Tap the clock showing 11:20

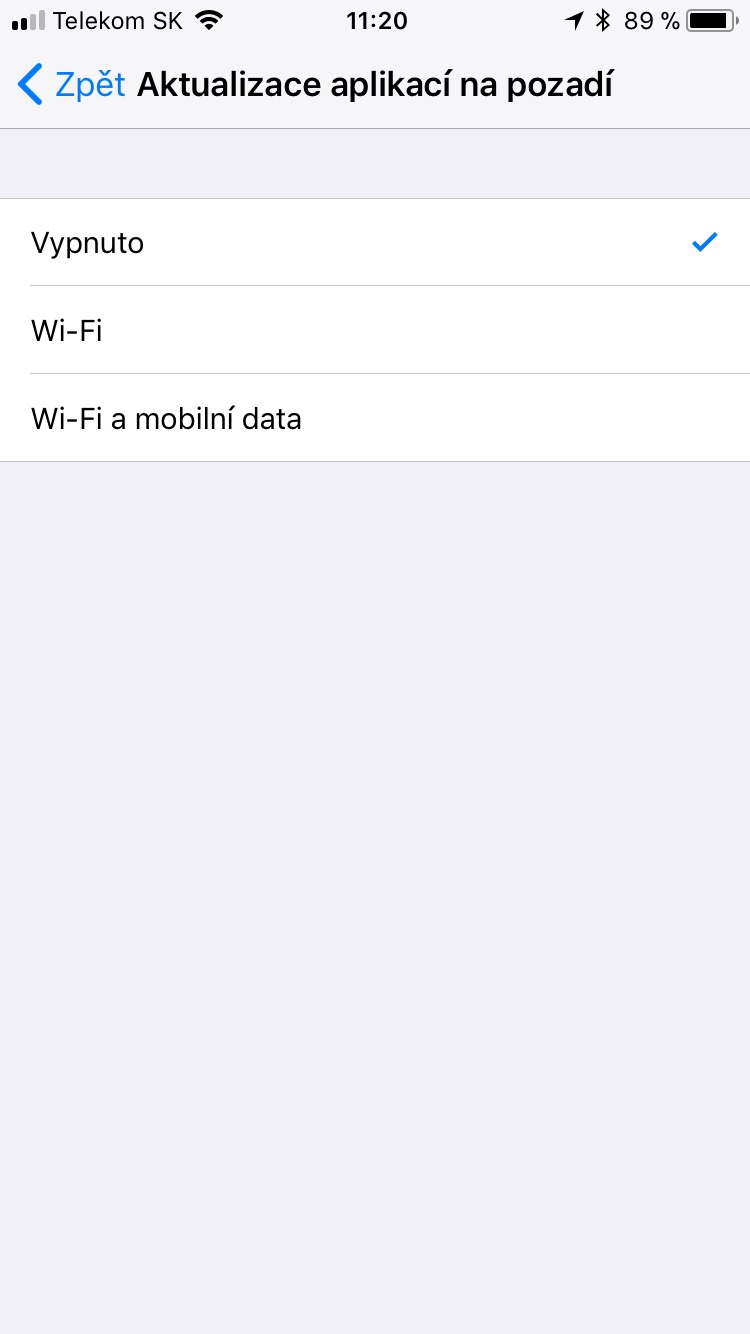[376, 20]
